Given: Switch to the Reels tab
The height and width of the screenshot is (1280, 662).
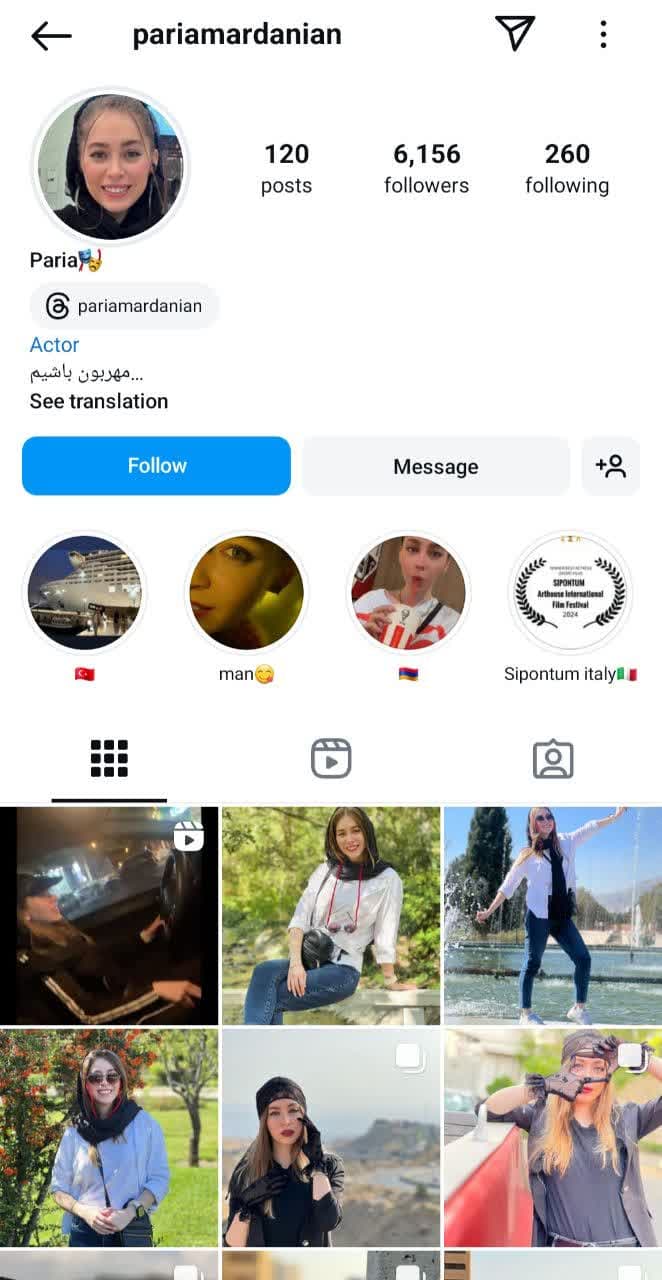Looking at the screenshot, I should (x=331, y=759).
